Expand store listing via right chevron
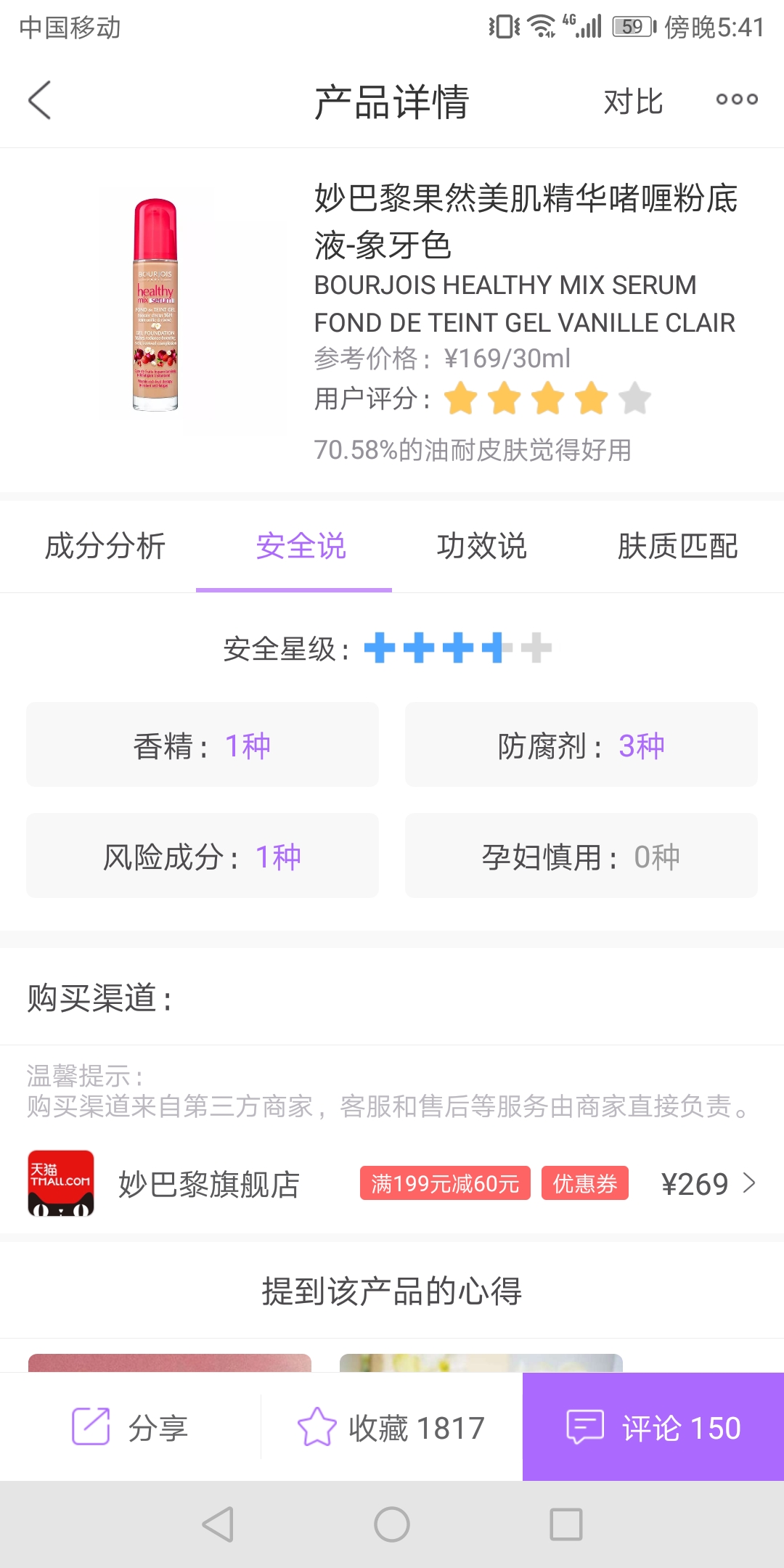This screenshot has width=784, height=1568. coord(749,1183)
